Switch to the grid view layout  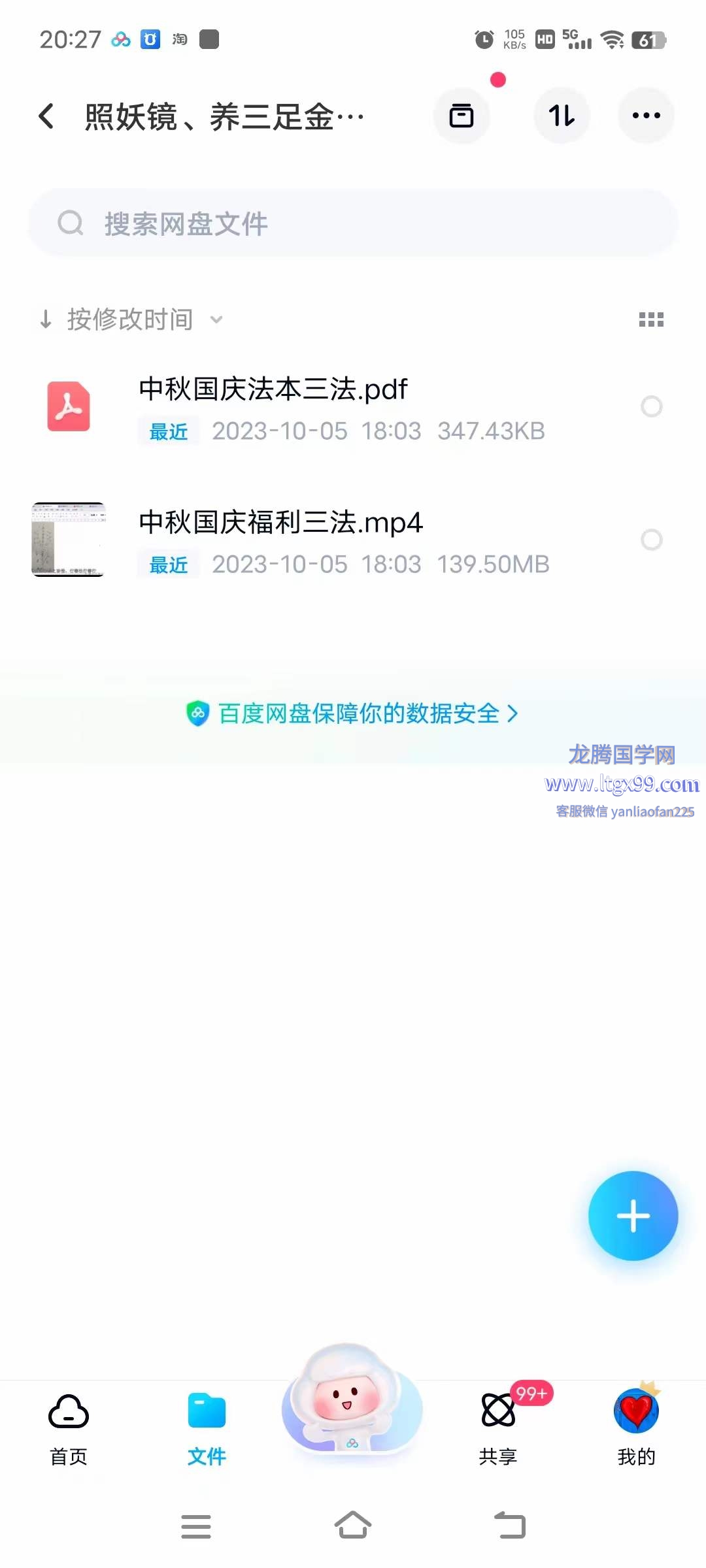651,319
